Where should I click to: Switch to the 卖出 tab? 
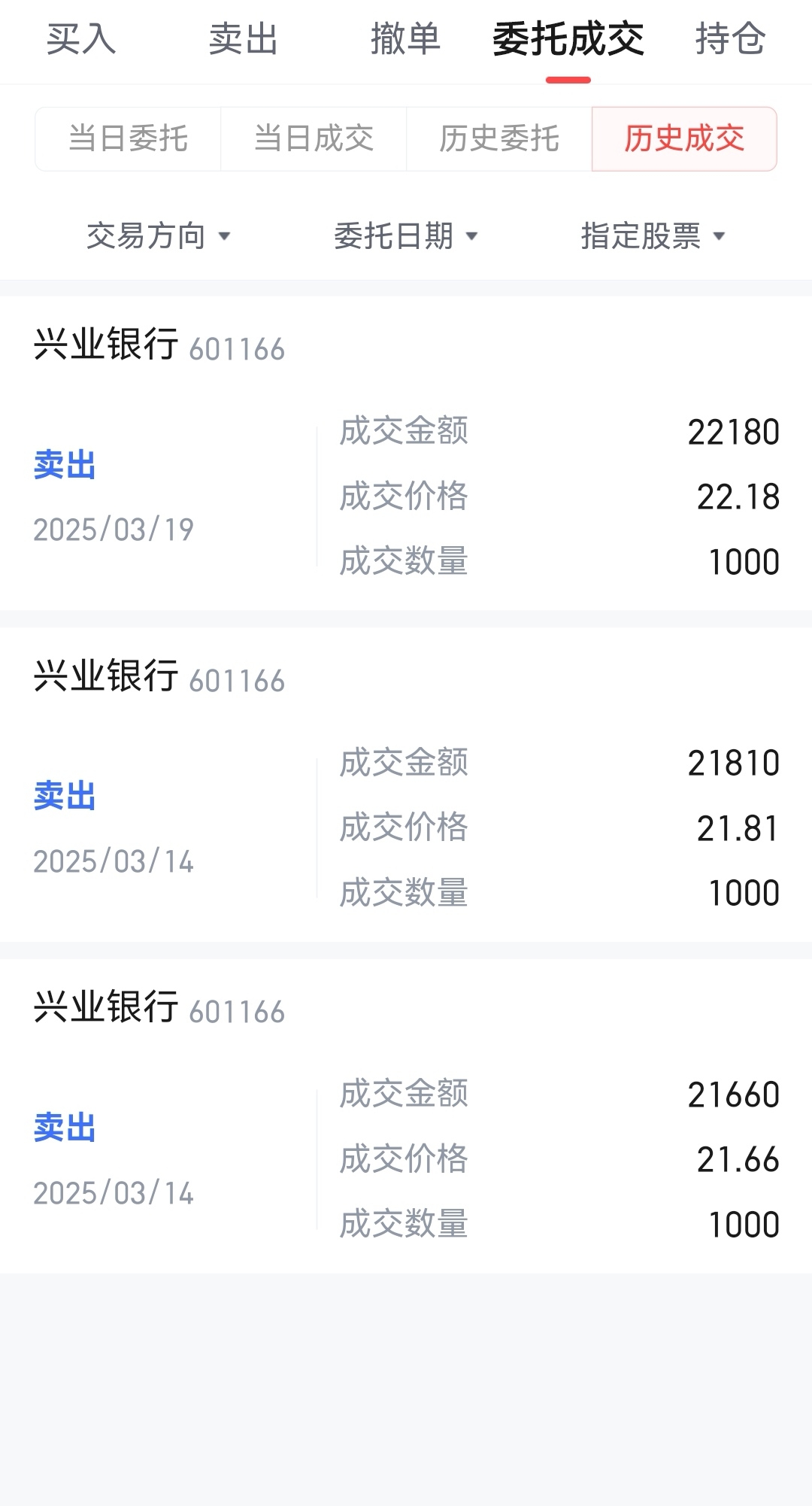[x=244, y=39]
